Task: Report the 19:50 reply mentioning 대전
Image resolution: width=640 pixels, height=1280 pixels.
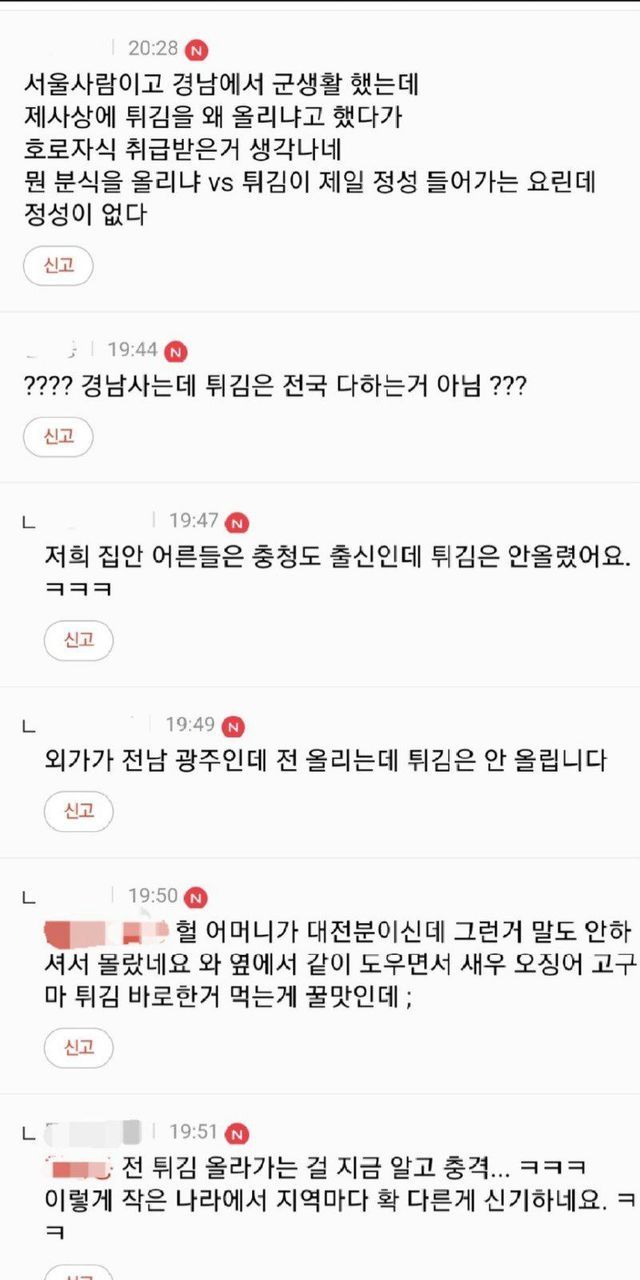Action: 79,1048
